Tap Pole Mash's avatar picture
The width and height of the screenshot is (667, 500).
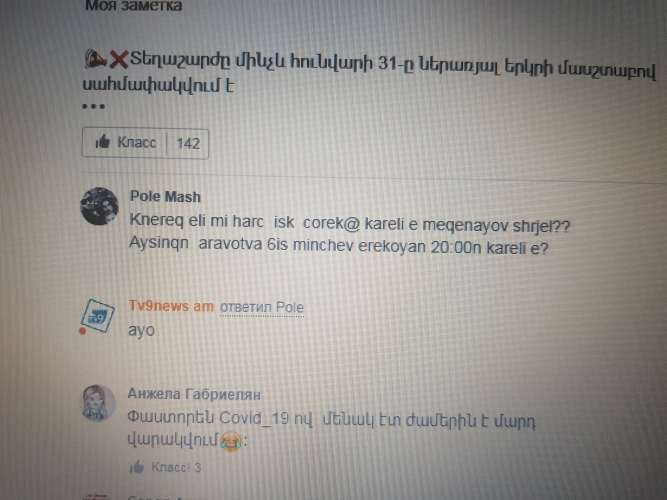tap(99, 208)
